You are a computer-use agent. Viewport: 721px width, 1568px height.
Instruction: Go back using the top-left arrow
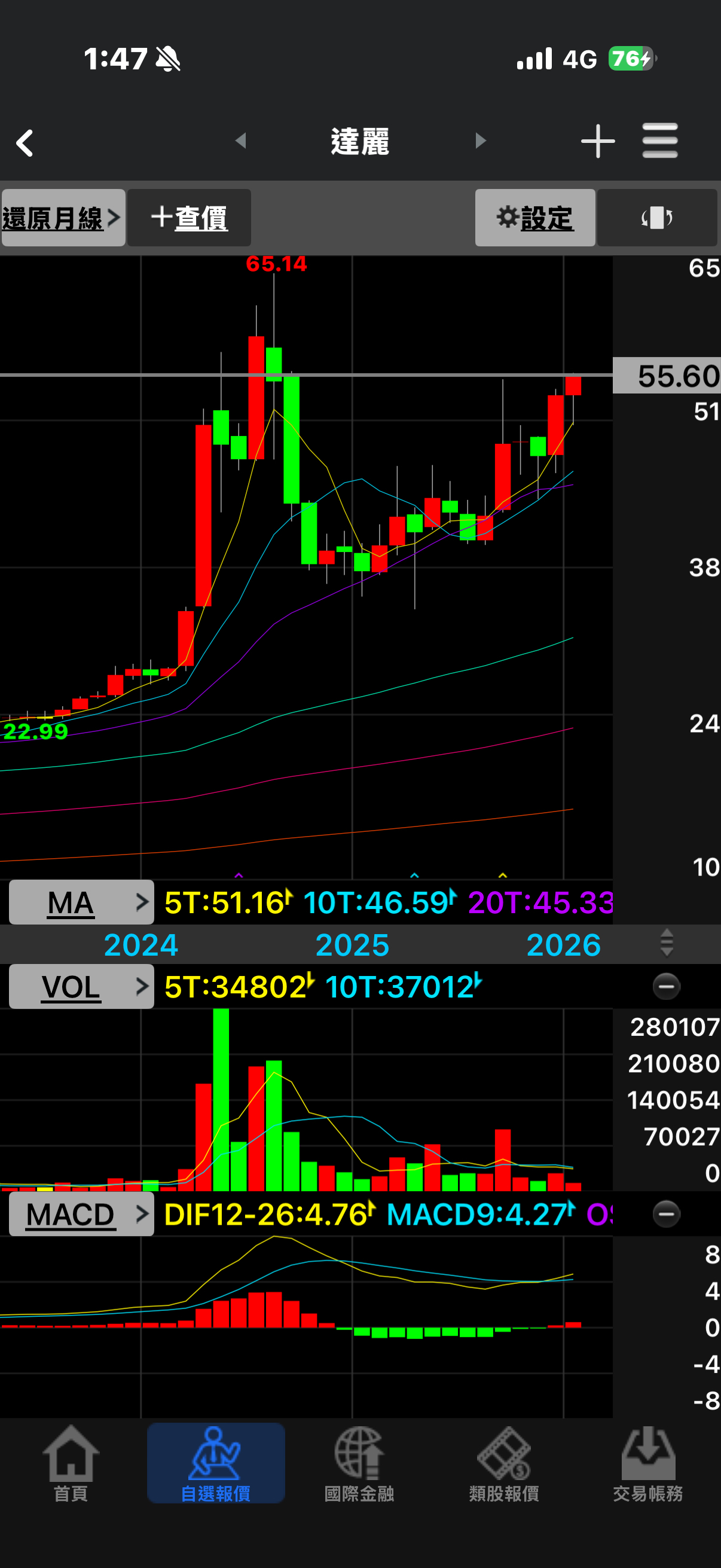(x=25, y=143)
